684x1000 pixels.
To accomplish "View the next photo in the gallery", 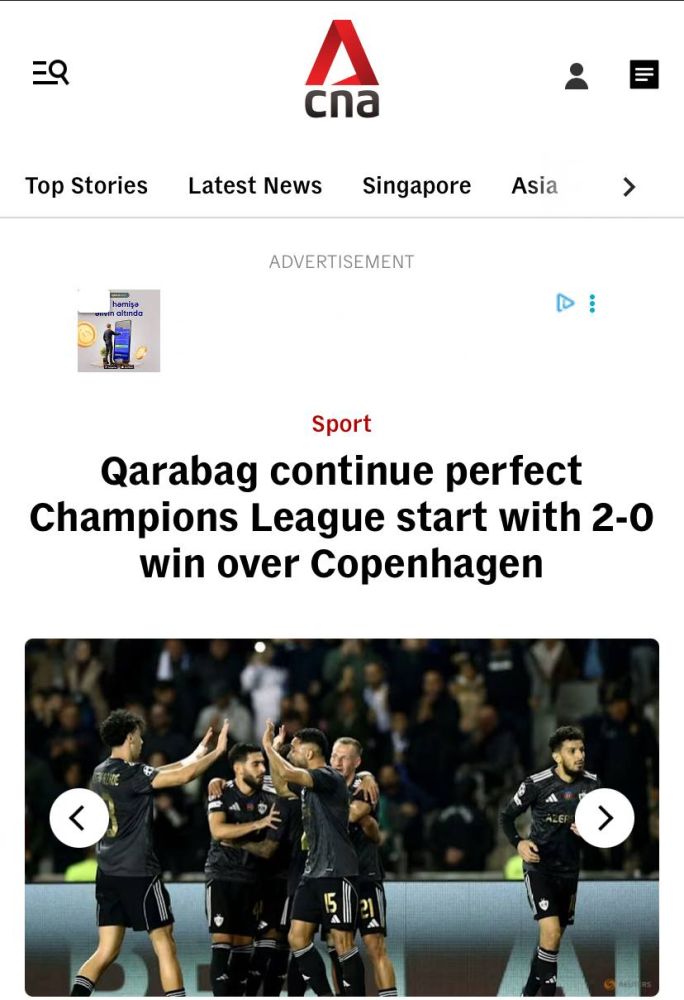I will [x=604, y=818].
